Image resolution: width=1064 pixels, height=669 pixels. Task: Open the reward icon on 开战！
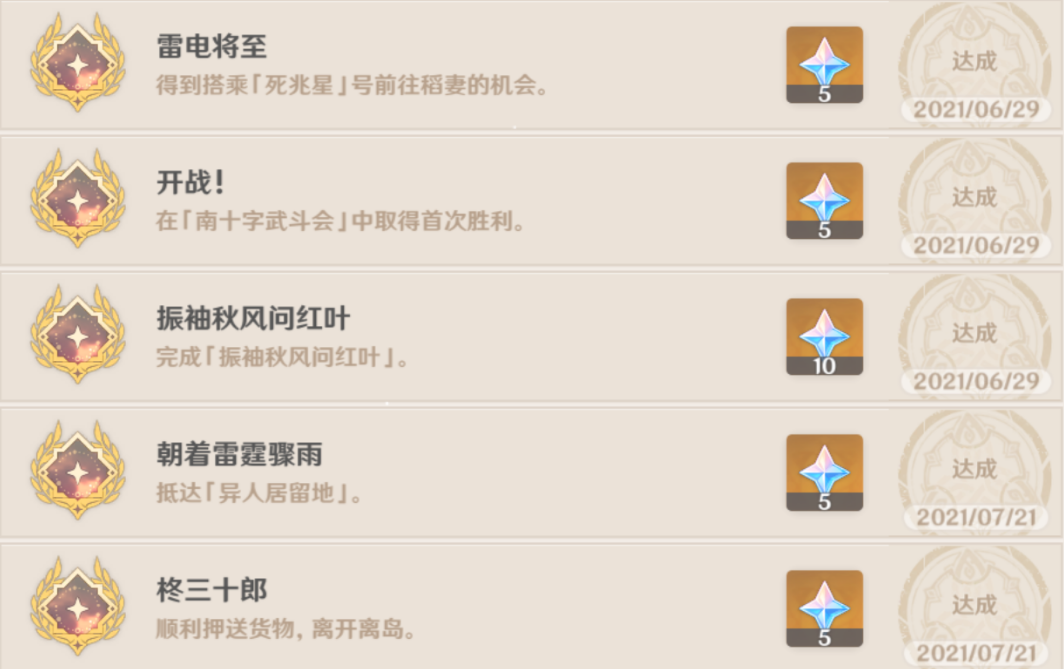[x=824, y=200]
